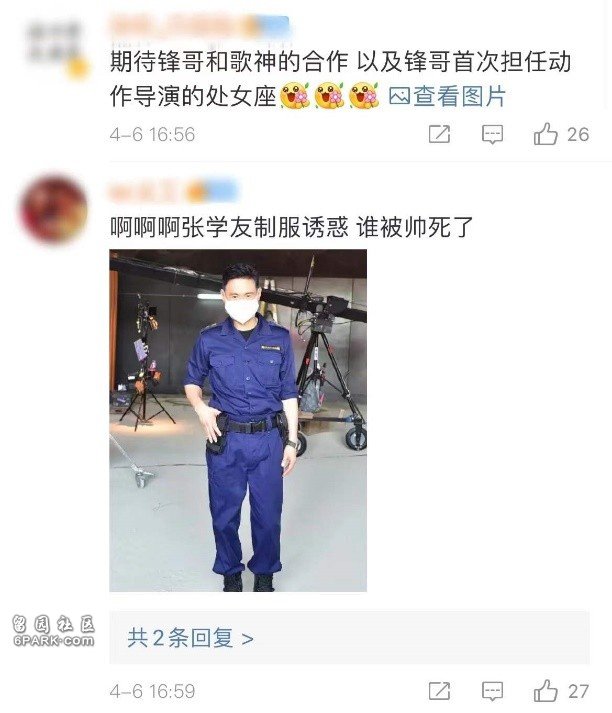The height and width of the screenshot is (713, 612).
Task: Repost the 4-6 16:56 comment
Action: [439, 135]
